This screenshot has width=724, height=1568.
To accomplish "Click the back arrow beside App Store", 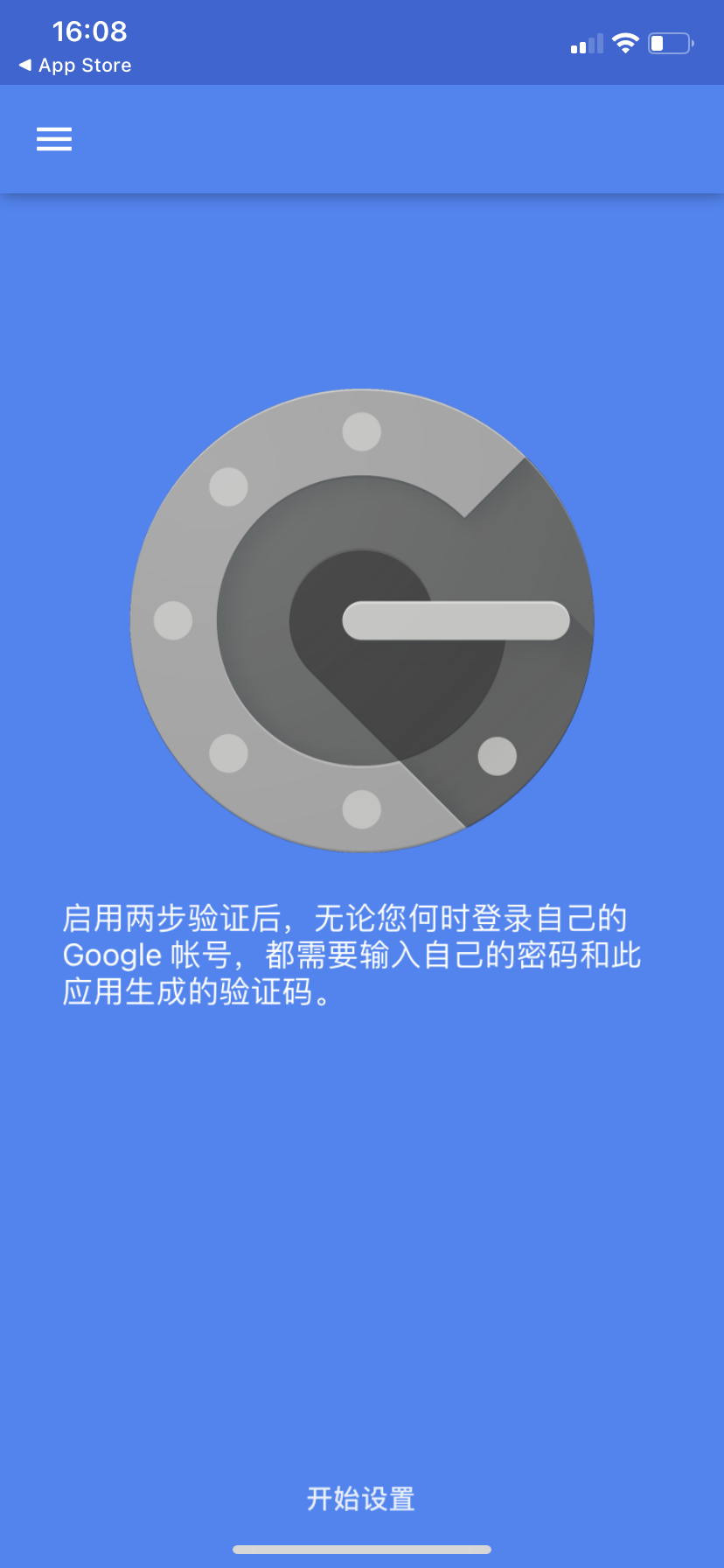I will point(24,65).
